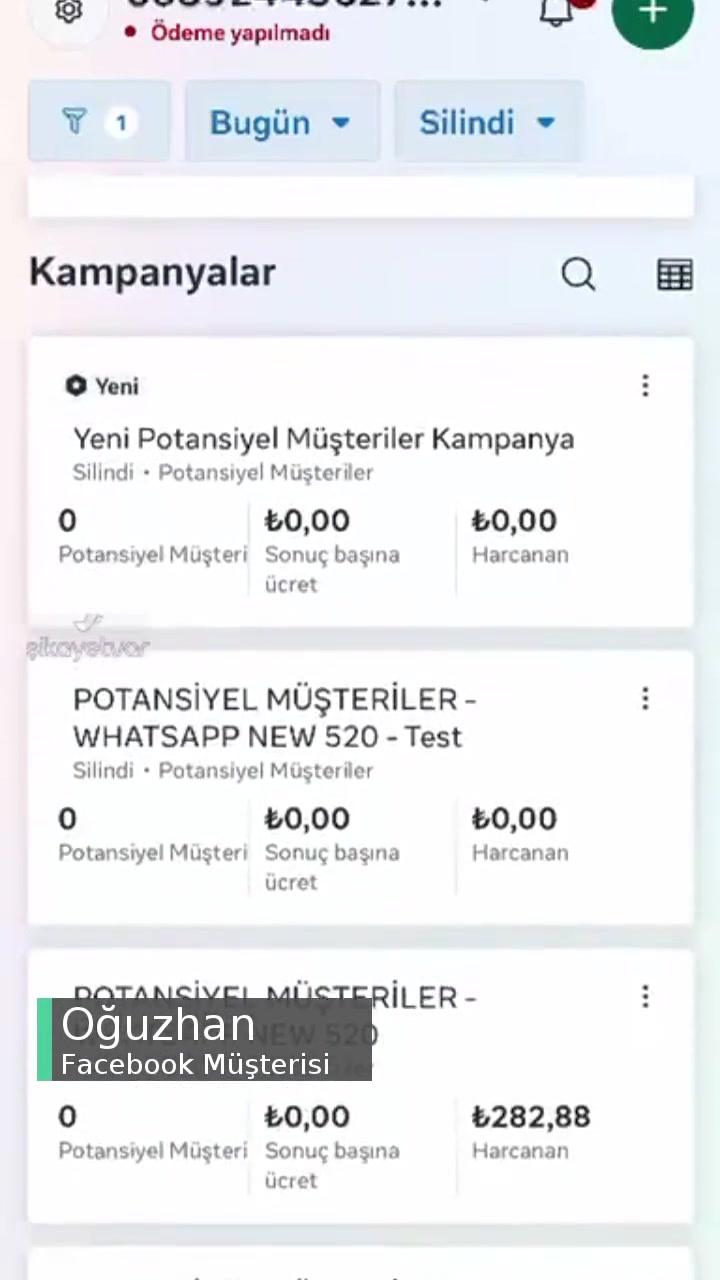Screen dimensions: 720x1280
Task: Open options menu on WHATSAPP NEW 520 Test campaign
Action: click(x=645, y=698)
